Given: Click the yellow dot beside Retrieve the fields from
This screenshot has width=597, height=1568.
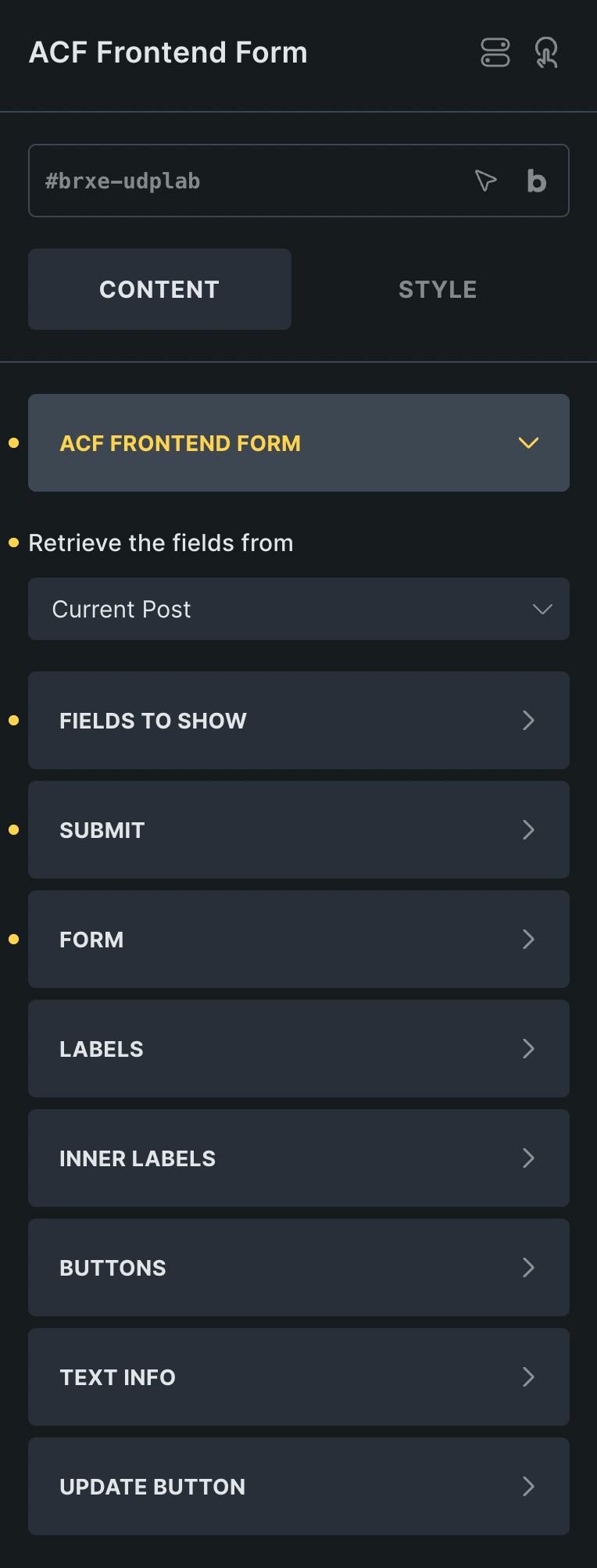Looking at the screenshot, I should coord(13,542).
